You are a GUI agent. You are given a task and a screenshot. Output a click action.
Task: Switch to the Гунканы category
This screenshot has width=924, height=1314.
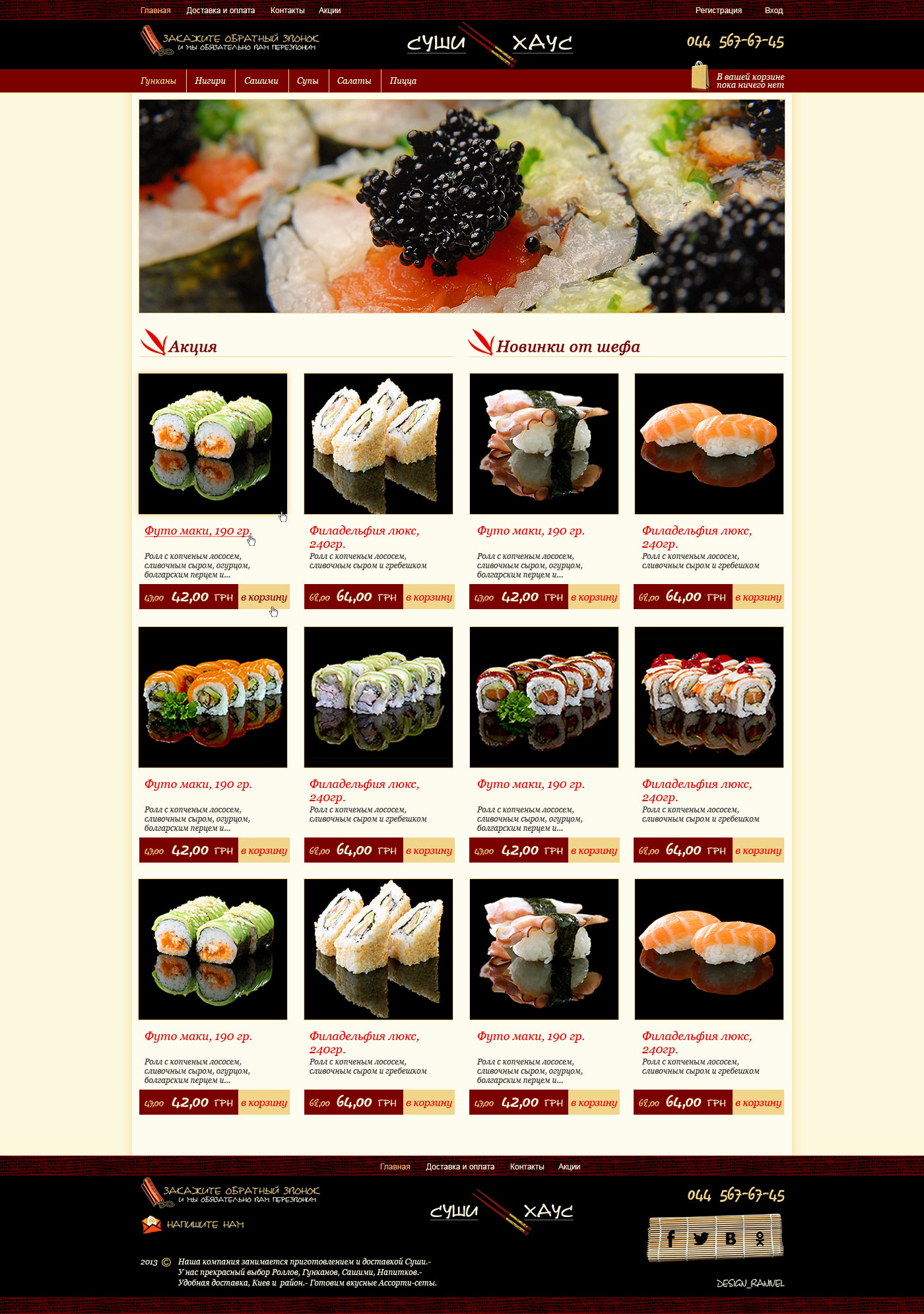(x=158, y=81)
